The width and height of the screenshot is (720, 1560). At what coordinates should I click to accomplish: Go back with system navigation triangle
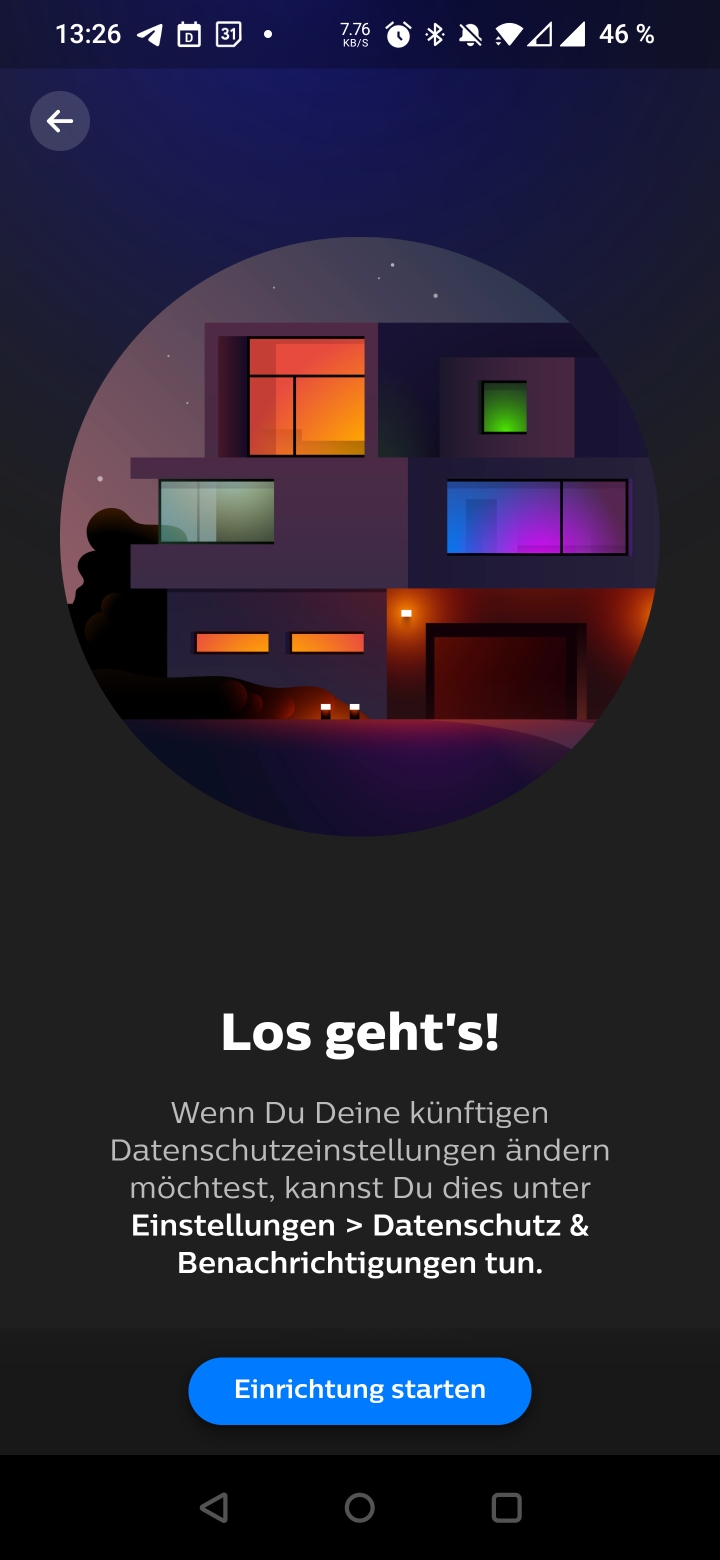pyautogui.click(x=214, y=1507)
